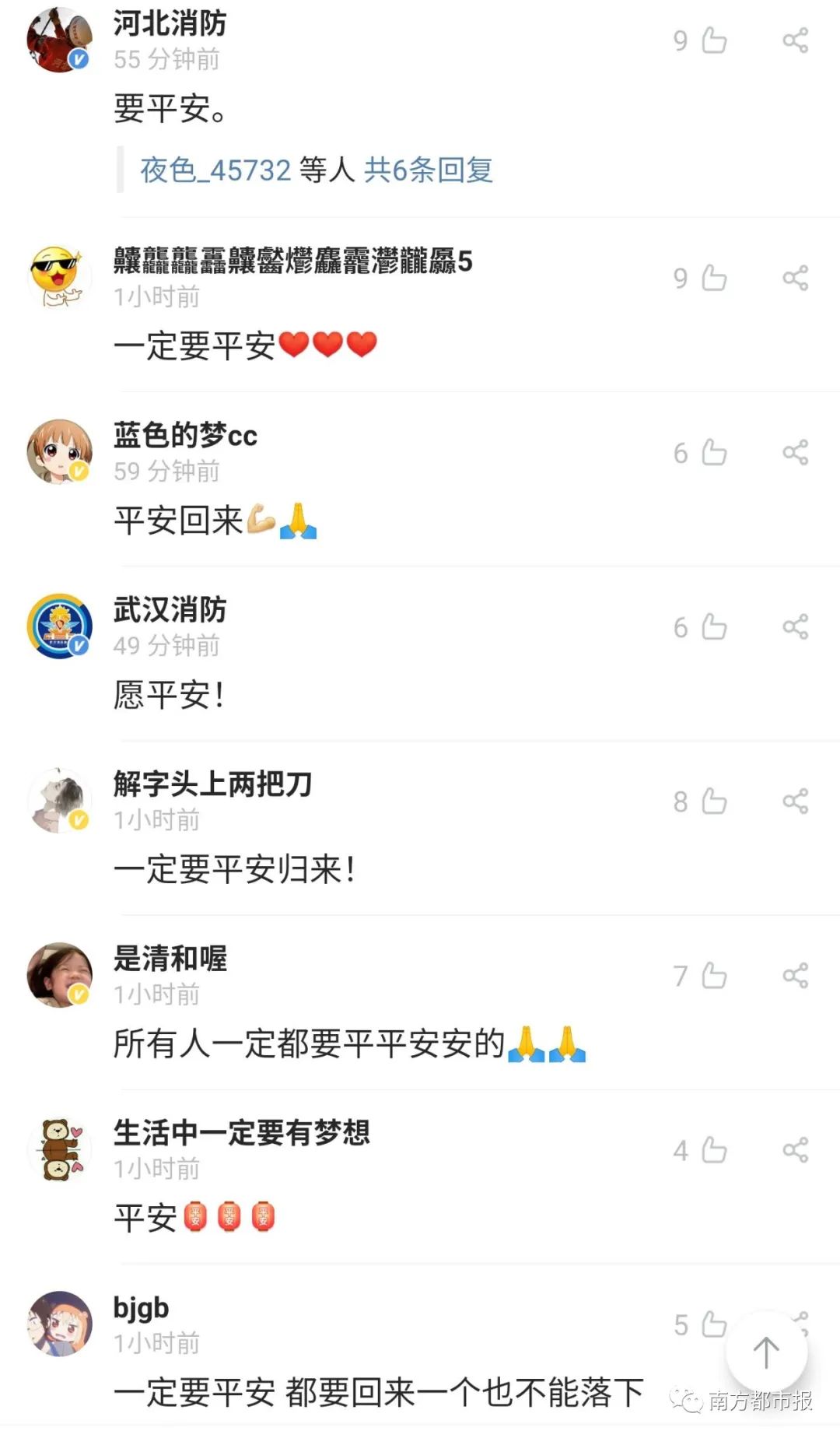
Task: Open the 共6条回复 replies link
Action: tap(429, 170)
